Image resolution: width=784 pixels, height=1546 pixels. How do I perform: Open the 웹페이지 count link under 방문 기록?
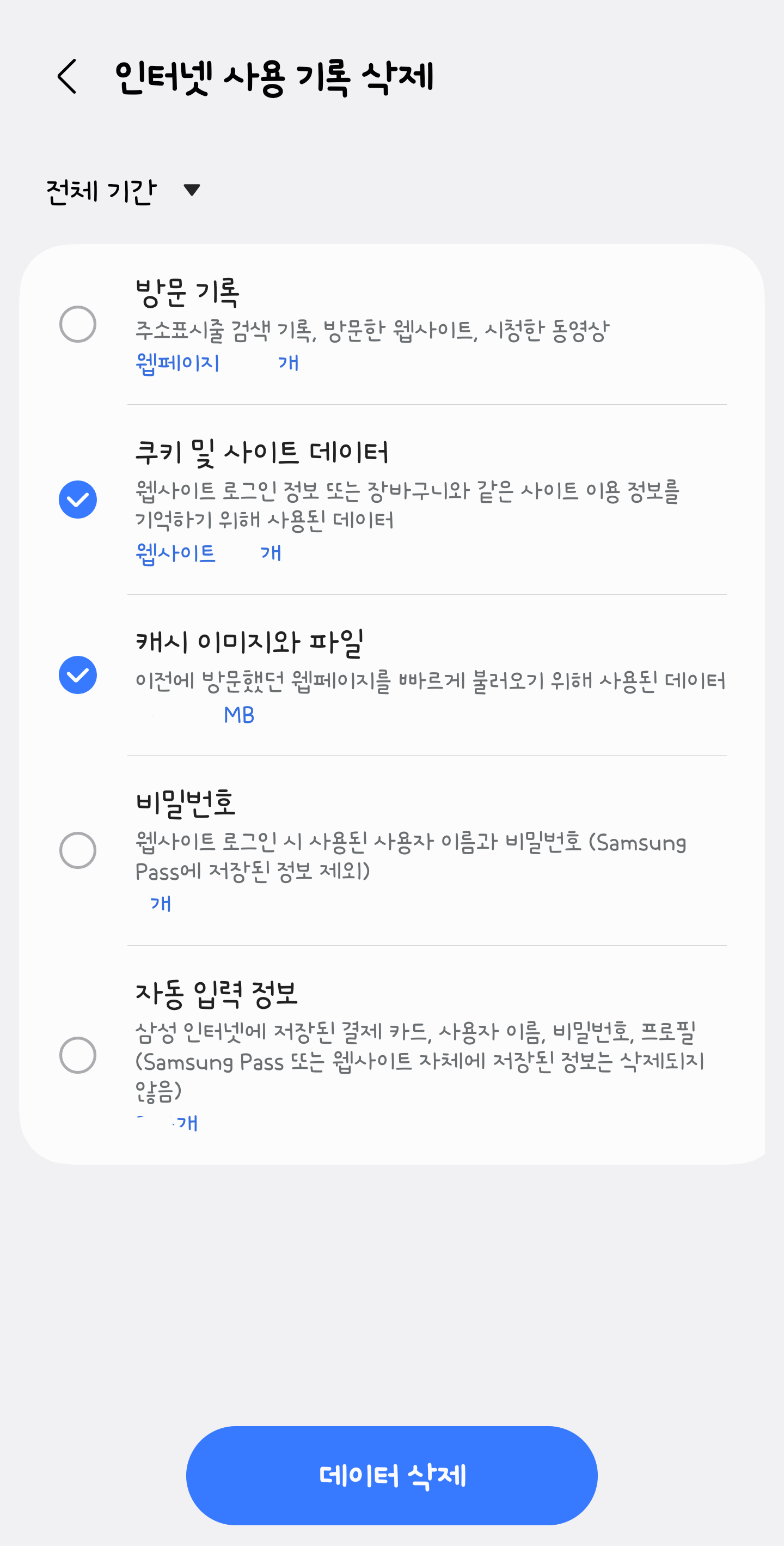pyautogui.click(x=177, y=362)
